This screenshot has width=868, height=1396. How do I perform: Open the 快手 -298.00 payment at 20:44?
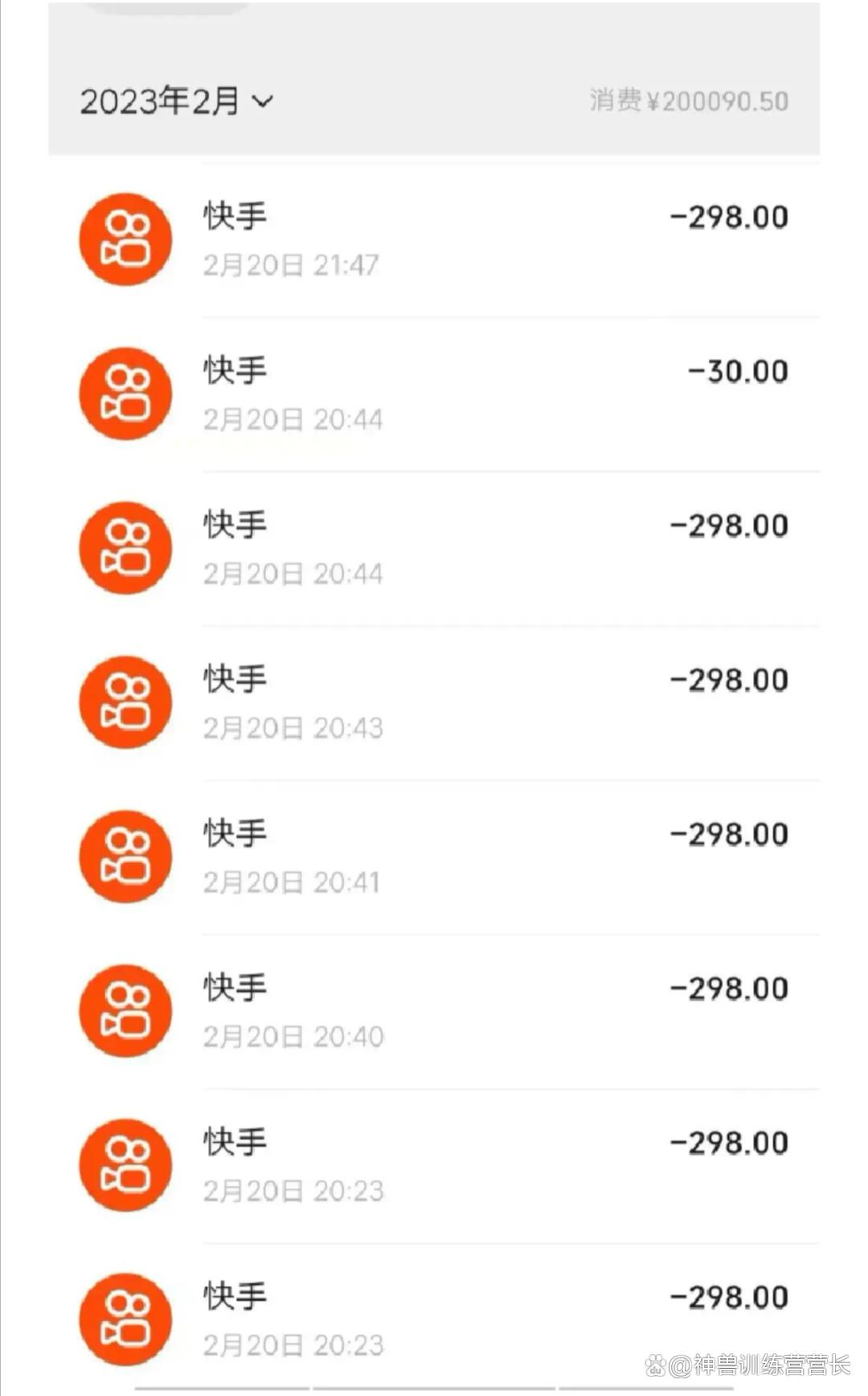coord(434,549)
